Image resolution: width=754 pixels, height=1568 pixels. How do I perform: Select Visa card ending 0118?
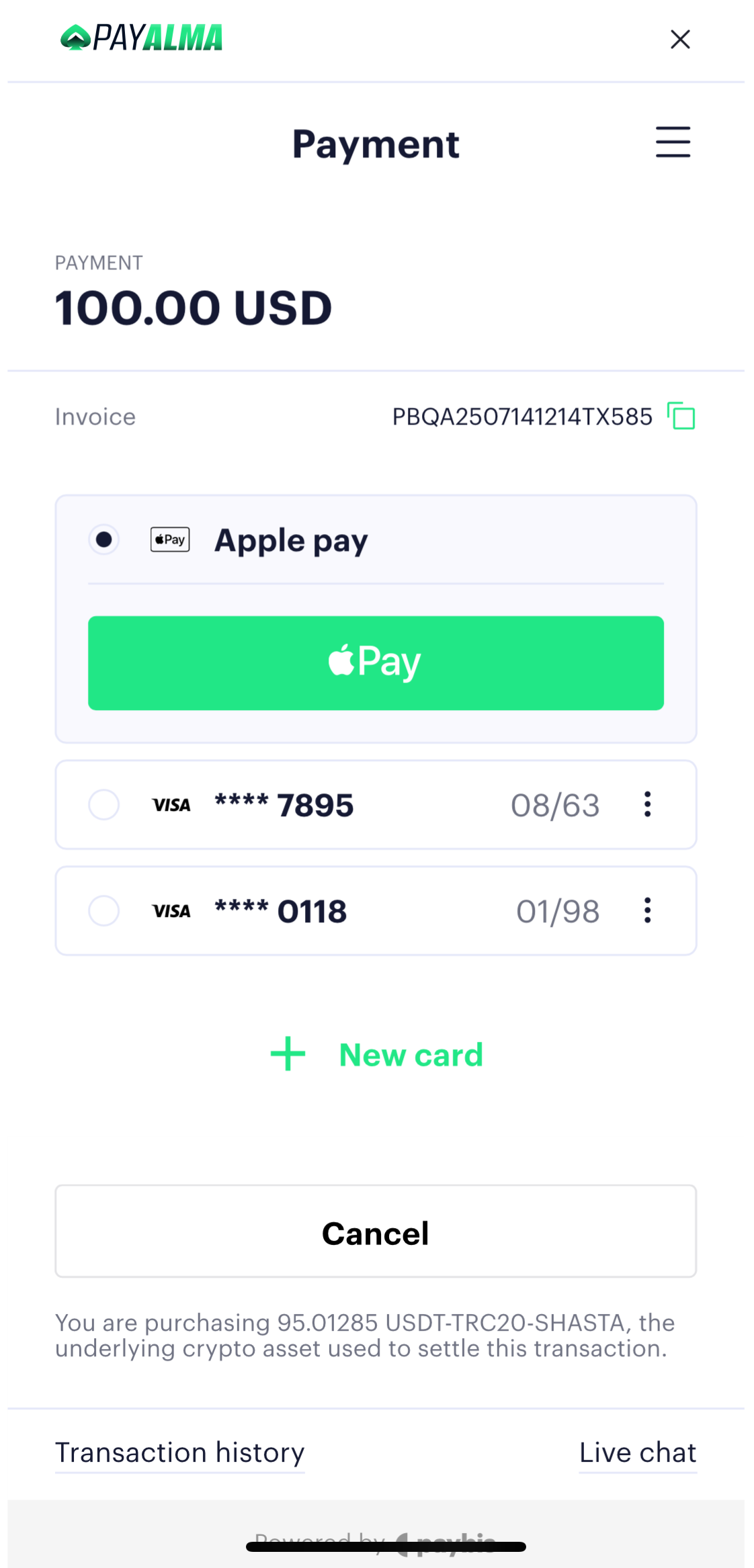(x=104, y=910)
